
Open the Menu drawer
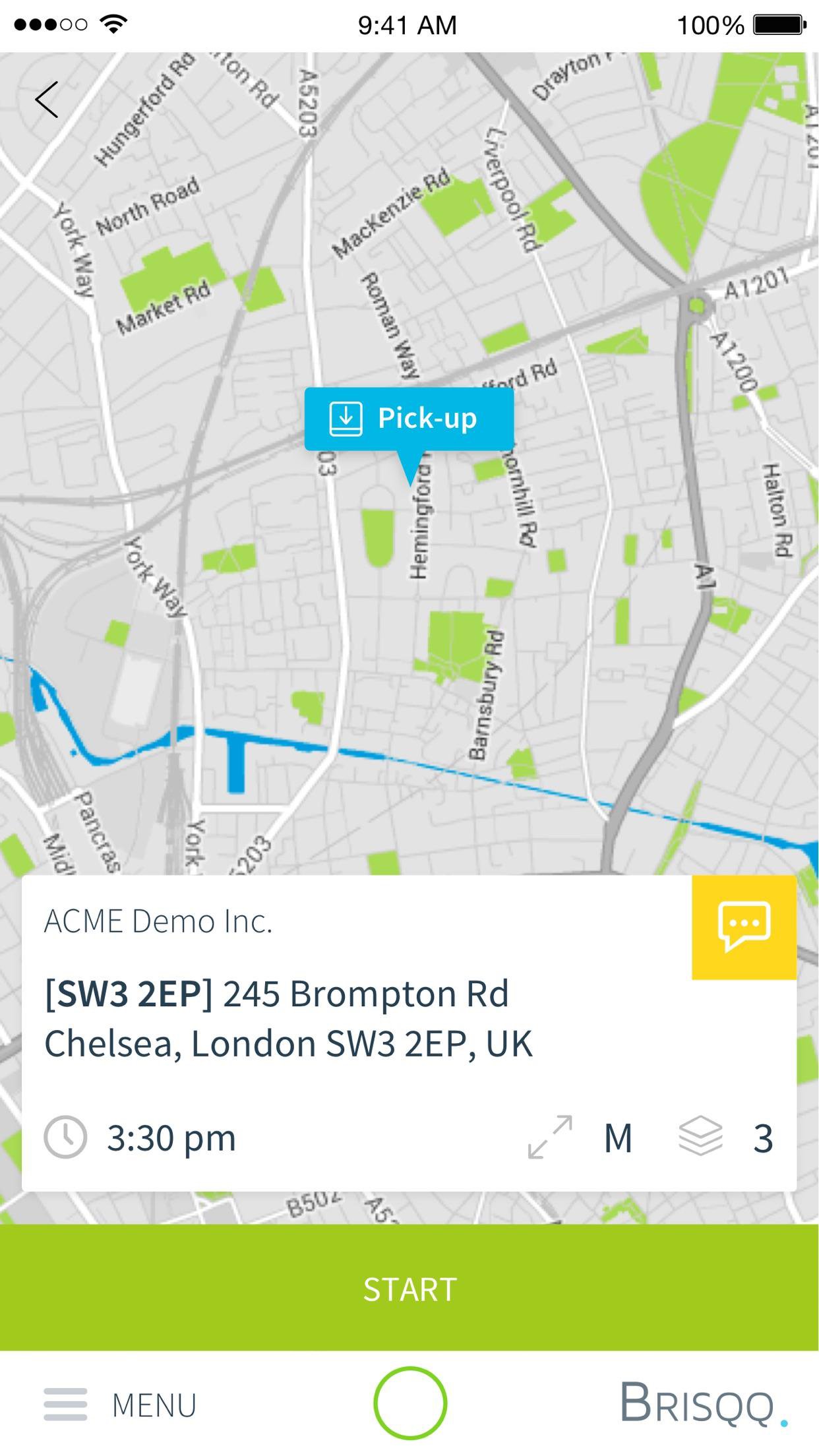121,1405
